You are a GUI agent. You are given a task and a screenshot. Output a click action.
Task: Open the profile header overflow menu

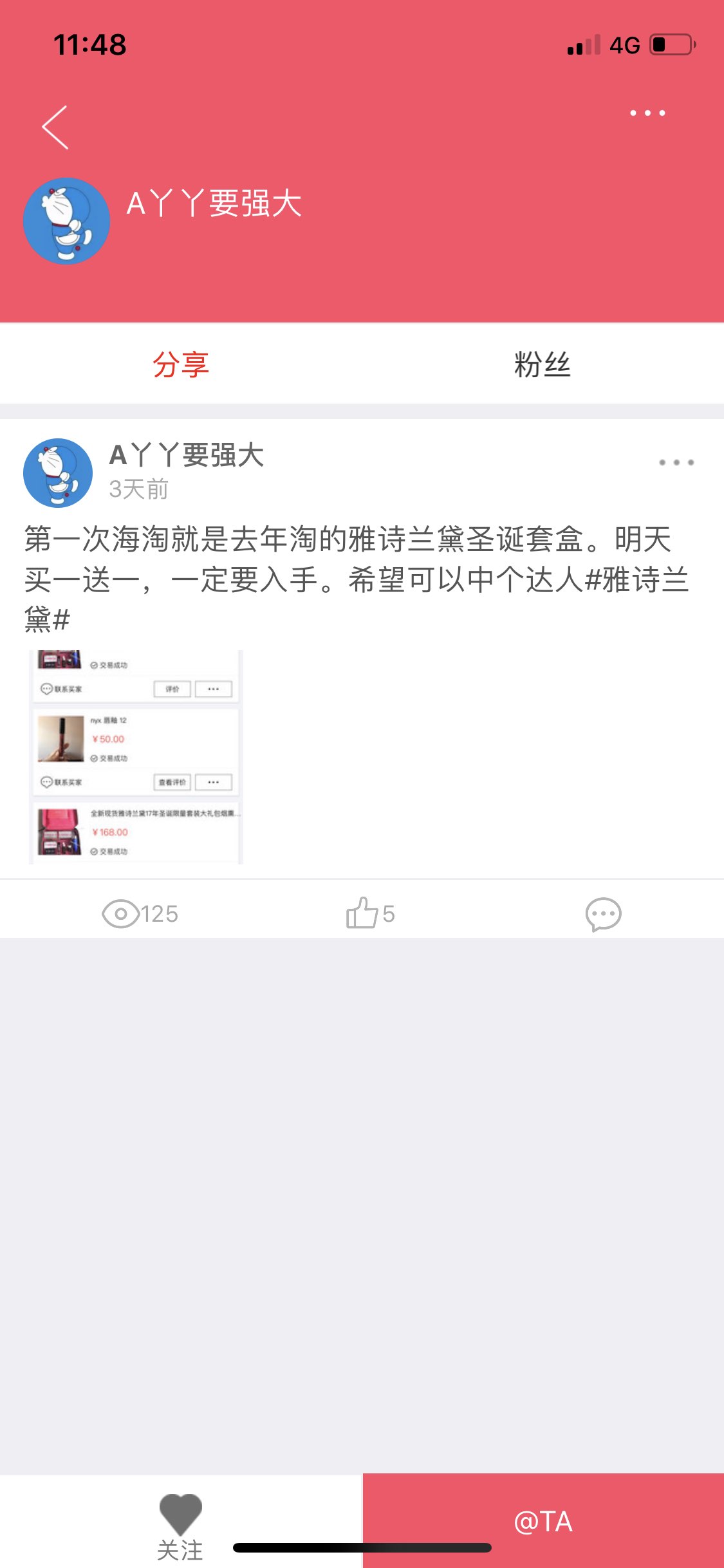coord(647,113)
